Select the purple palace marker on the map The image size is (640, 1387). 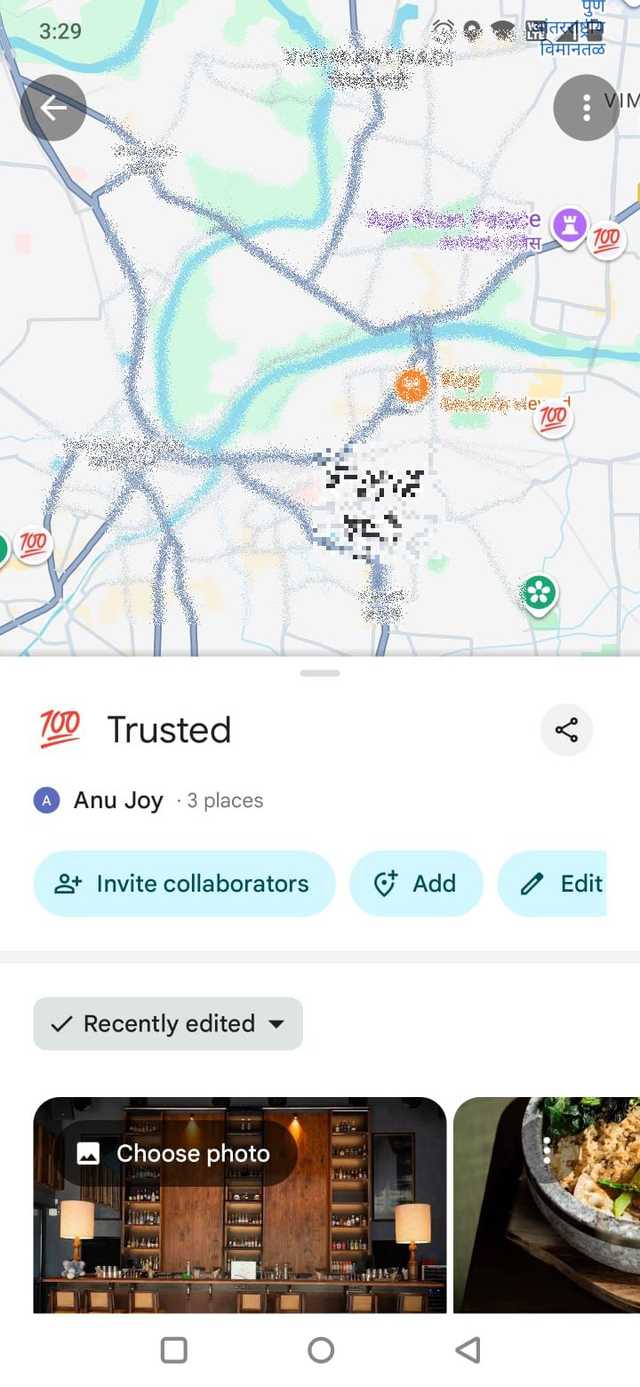pos(569,225)
